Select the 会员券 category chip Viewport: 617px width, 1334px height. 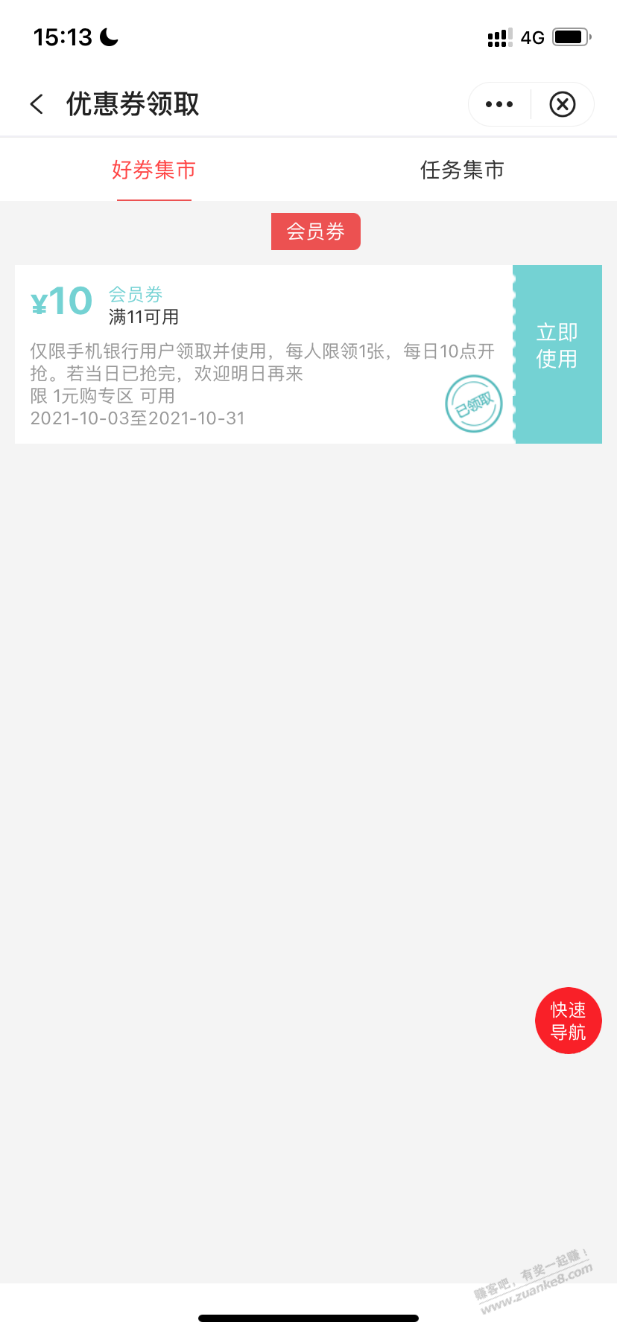(x=315, y=232)
